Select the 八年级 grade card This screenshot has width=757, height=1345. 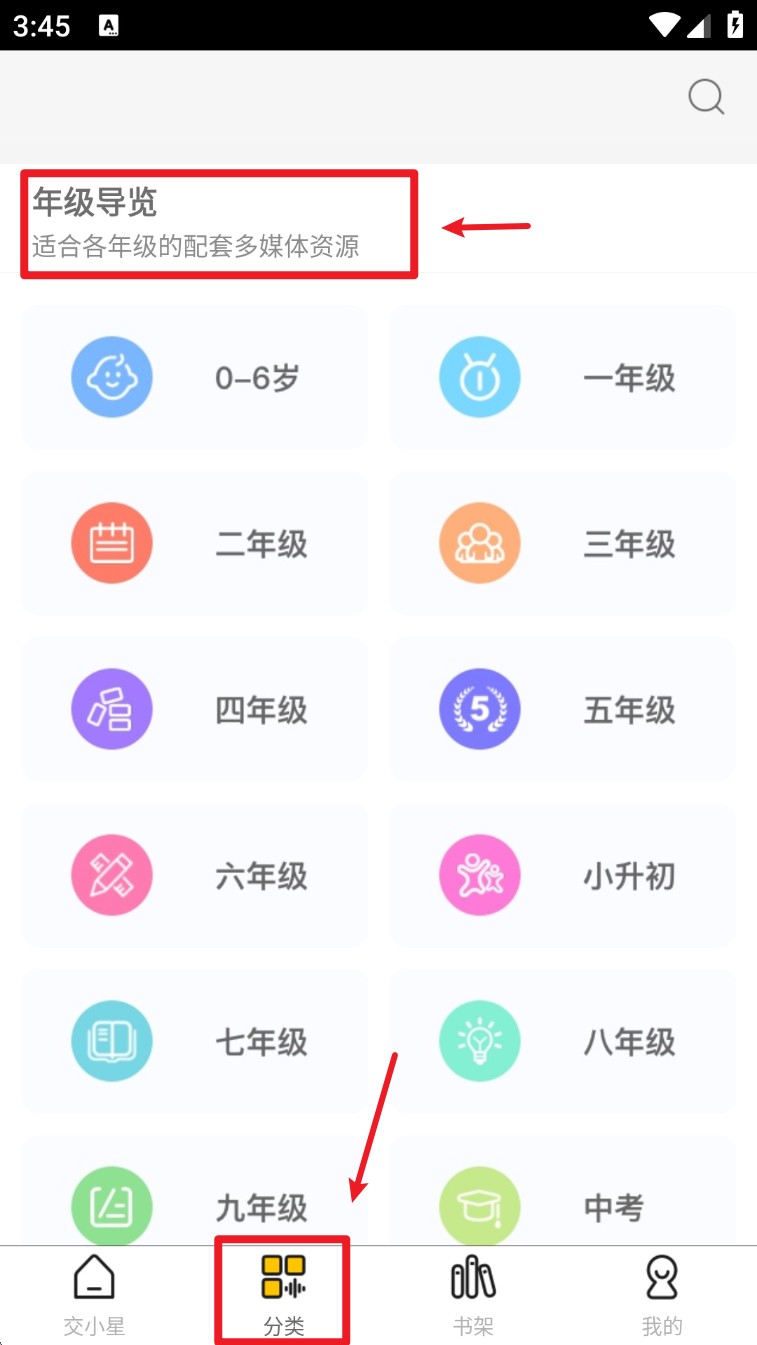(562, 1042)
